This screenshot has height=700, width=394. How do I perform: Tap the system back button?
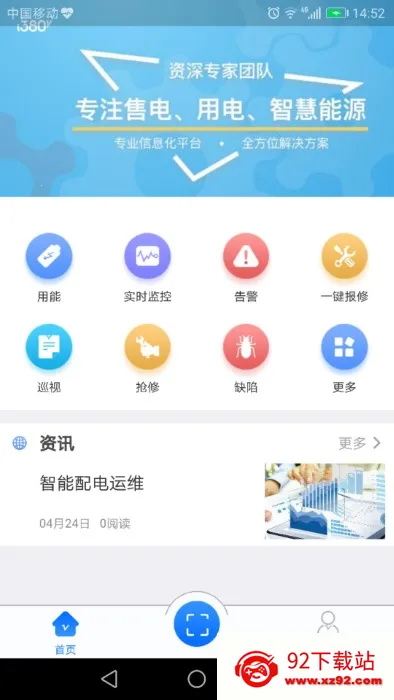coord(109,679)
